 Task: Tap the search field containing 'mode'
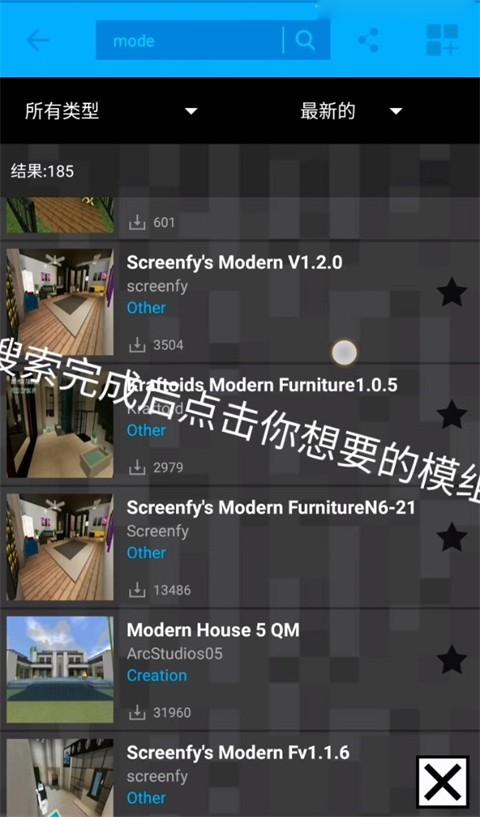pos(190,40)
